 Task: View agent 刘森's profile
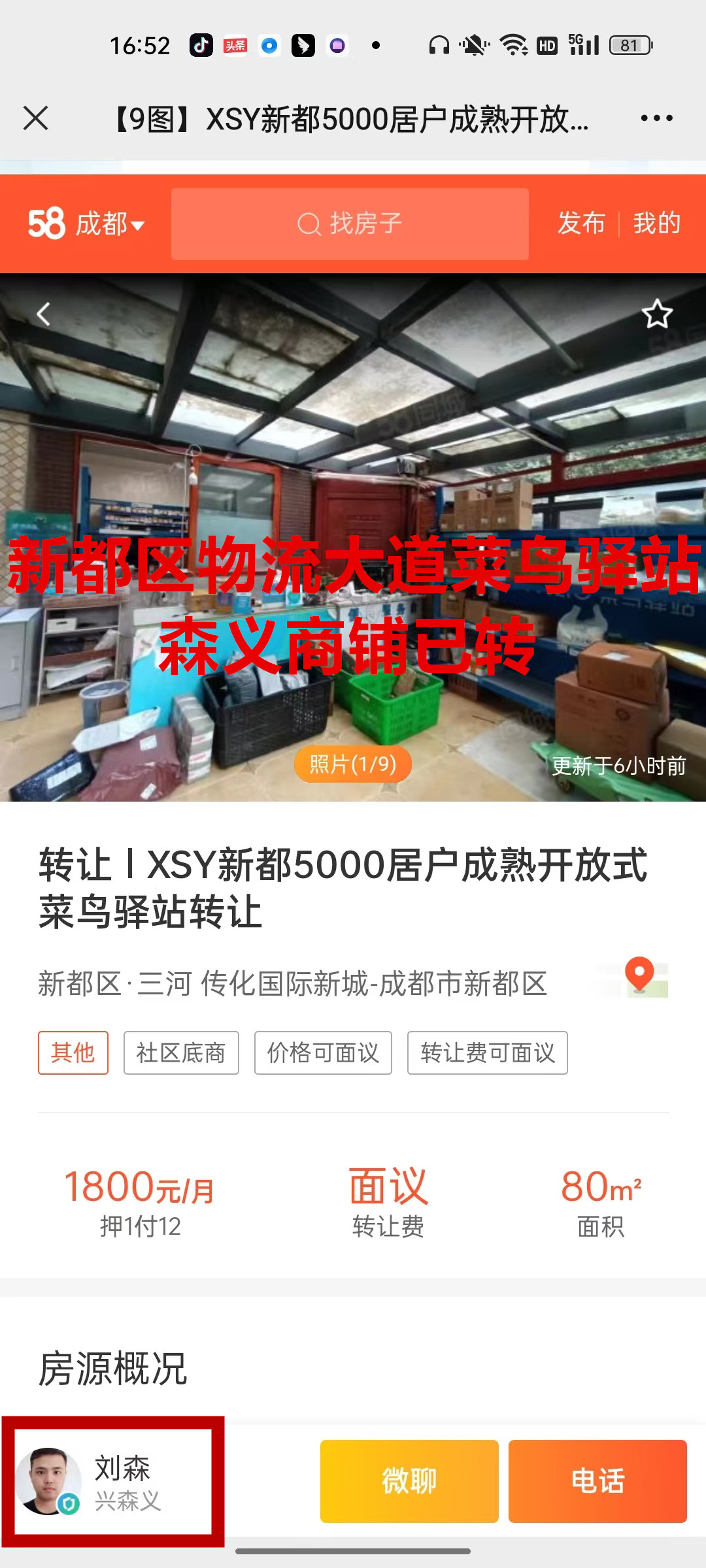113,1482
